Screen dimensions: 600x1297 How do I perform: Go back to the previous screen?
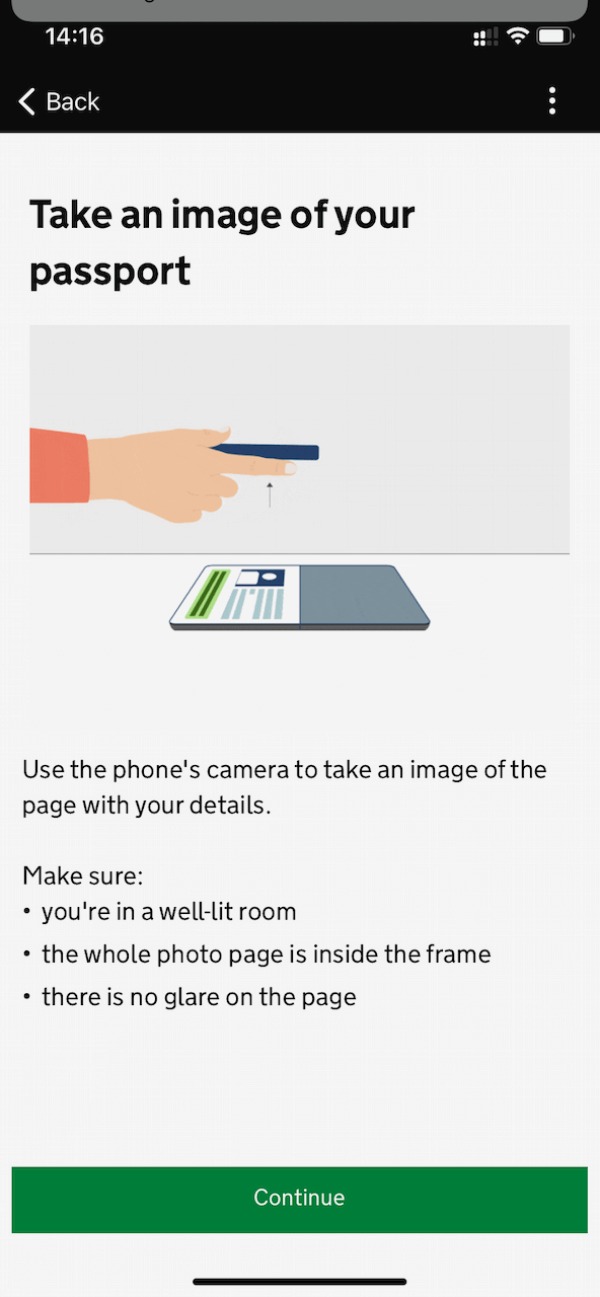59,101
